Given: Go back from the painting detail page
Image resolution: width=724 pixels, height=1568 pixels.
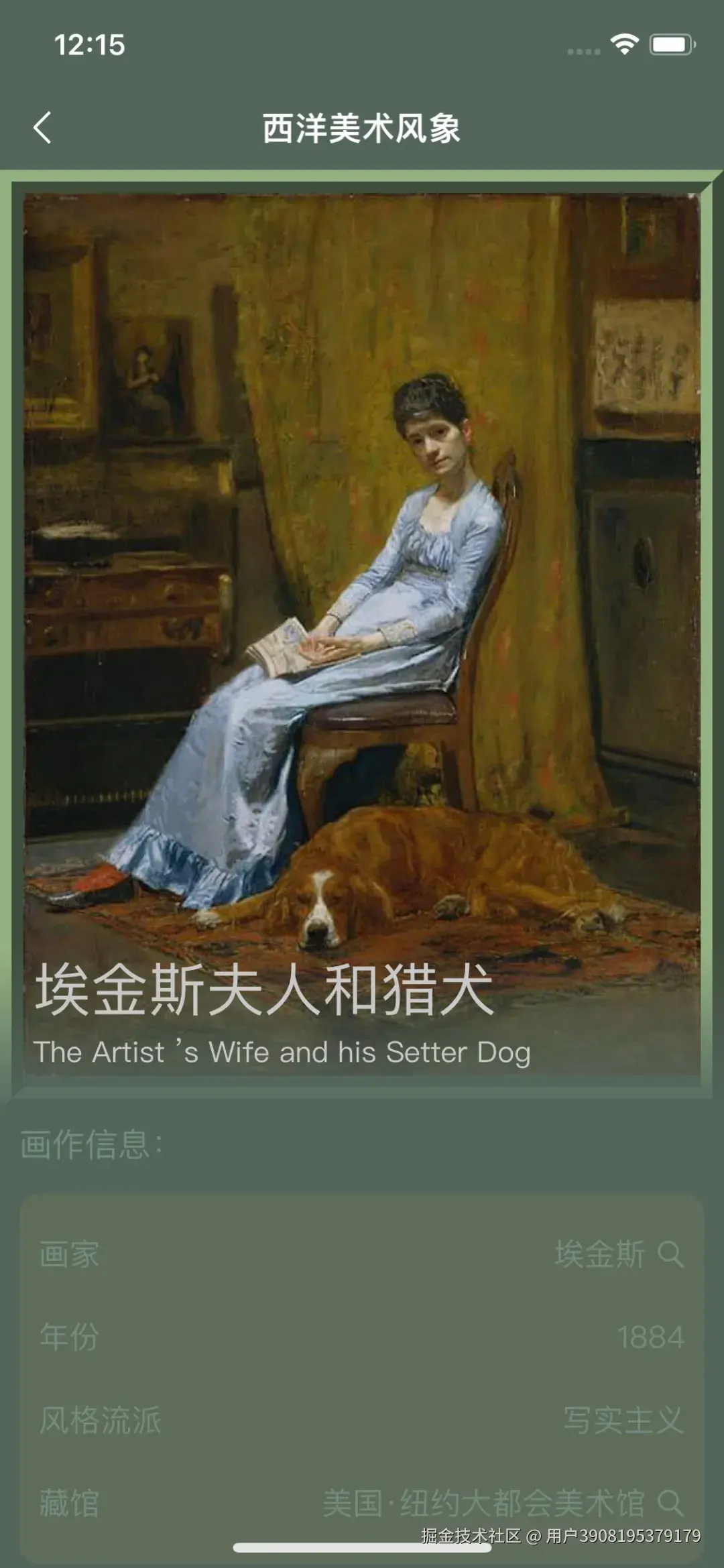Looking at the screenshot, I should pyautogui.click(x=42, y=127).
